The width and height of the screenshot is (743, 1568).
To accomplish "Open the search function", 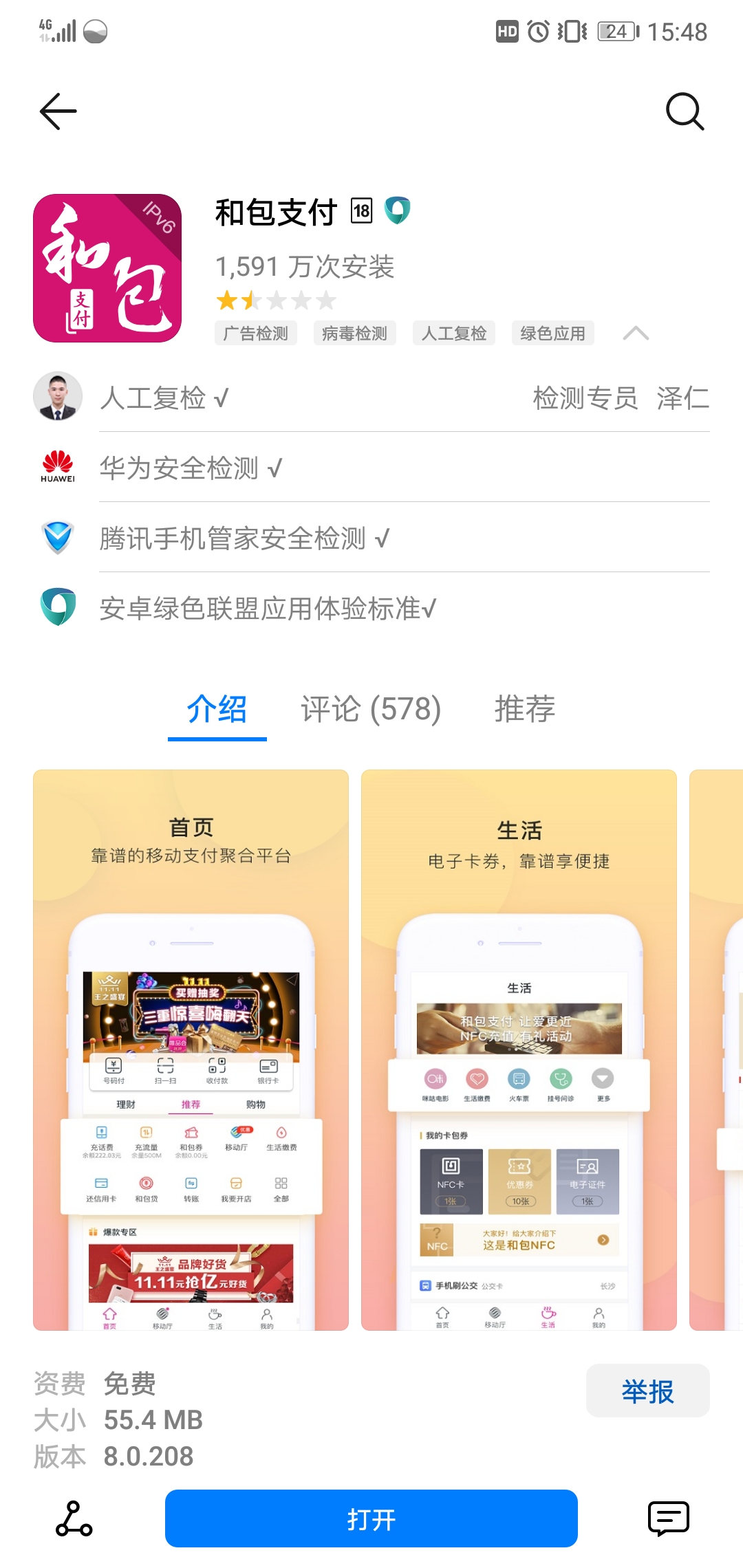I will coord(685,112).
